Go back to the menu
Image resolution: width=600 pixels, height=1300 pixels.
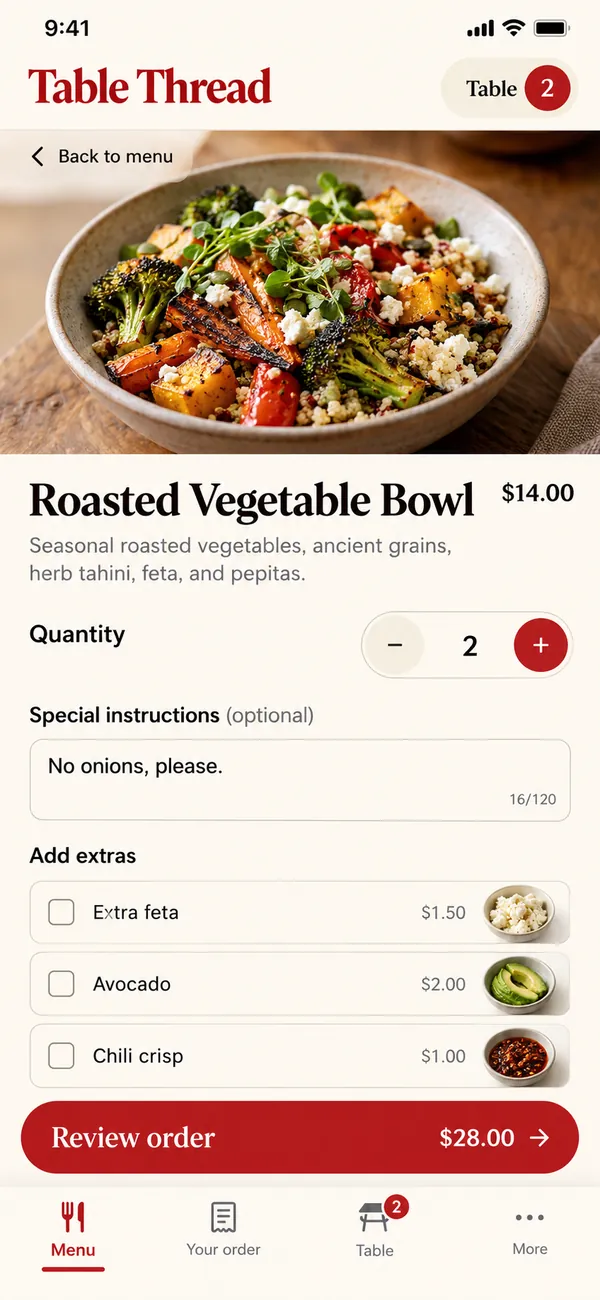click(102, 157)
